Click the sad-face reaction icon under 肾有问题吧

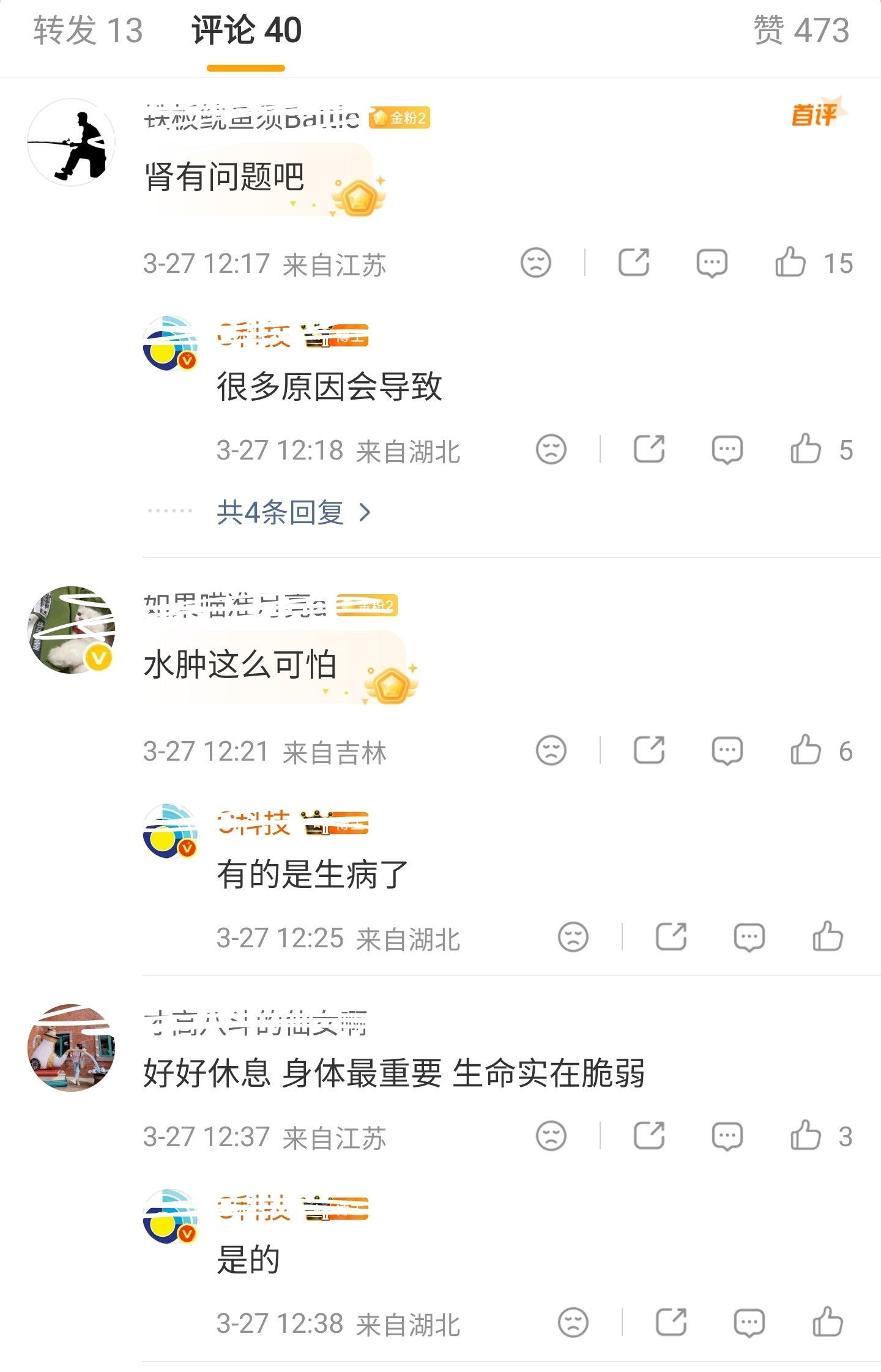click(x=535, y=262)
